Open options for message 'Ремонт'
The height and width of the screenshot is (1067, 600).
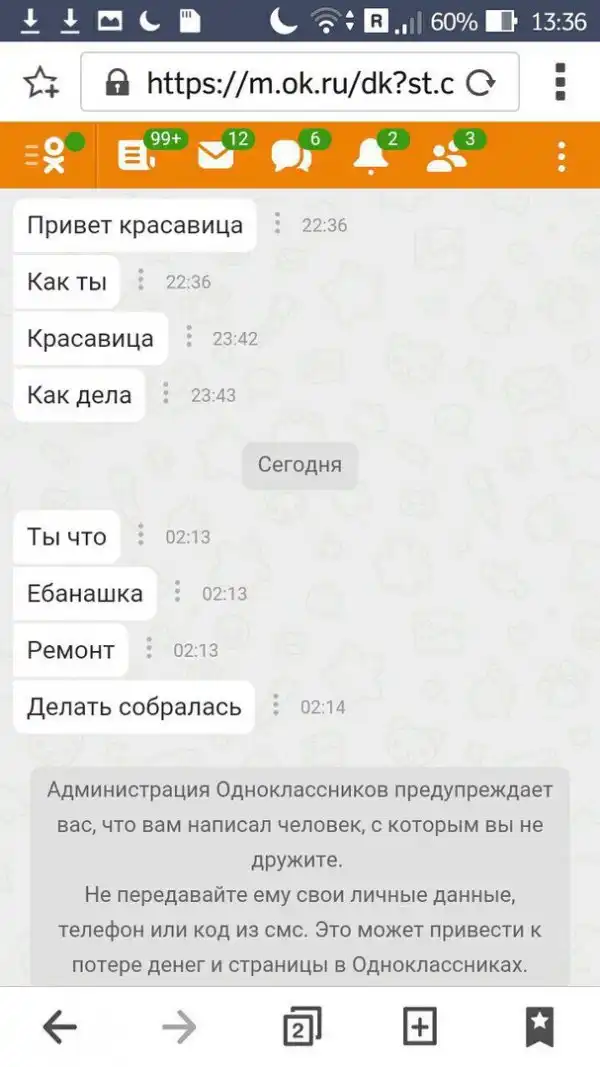149,649
